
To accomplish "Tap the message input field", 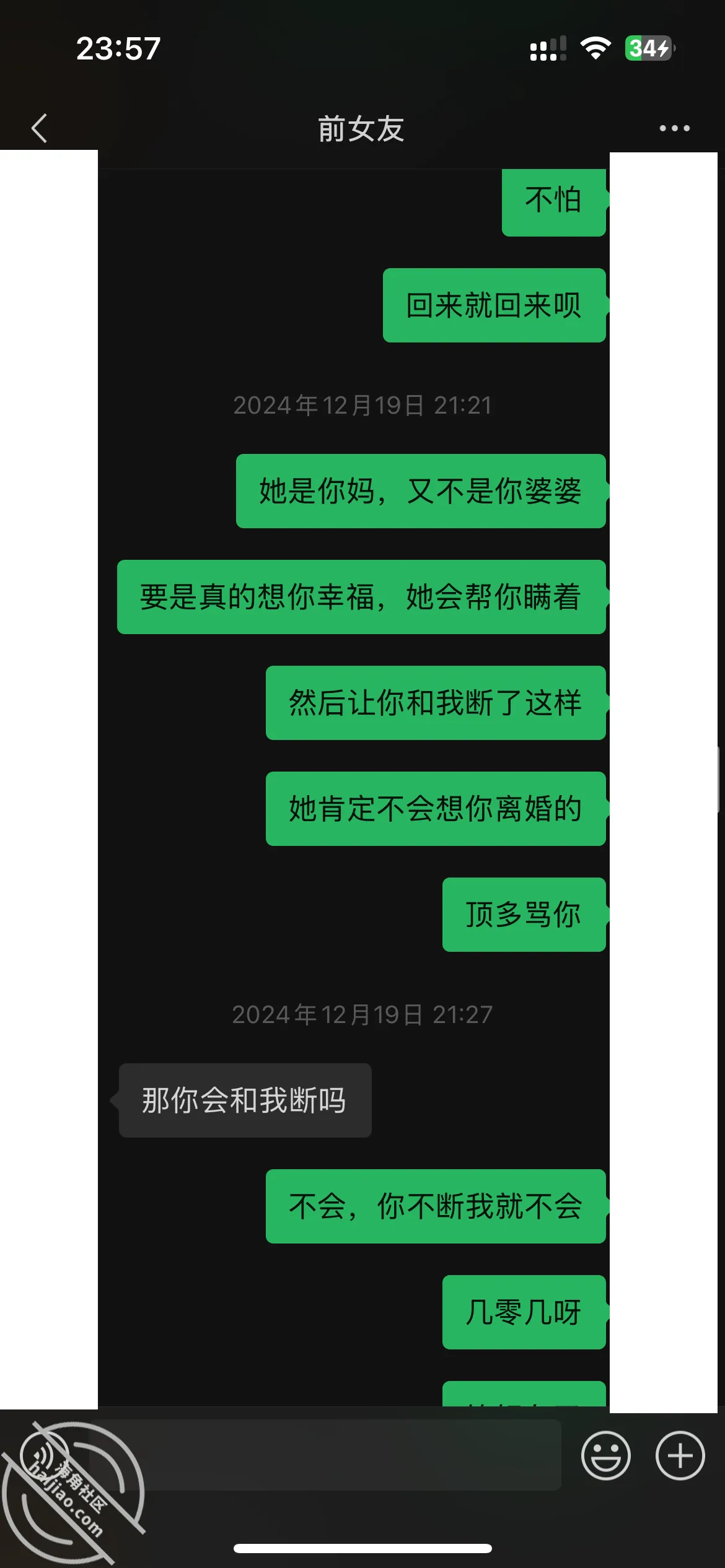I will pos(325,1455).
